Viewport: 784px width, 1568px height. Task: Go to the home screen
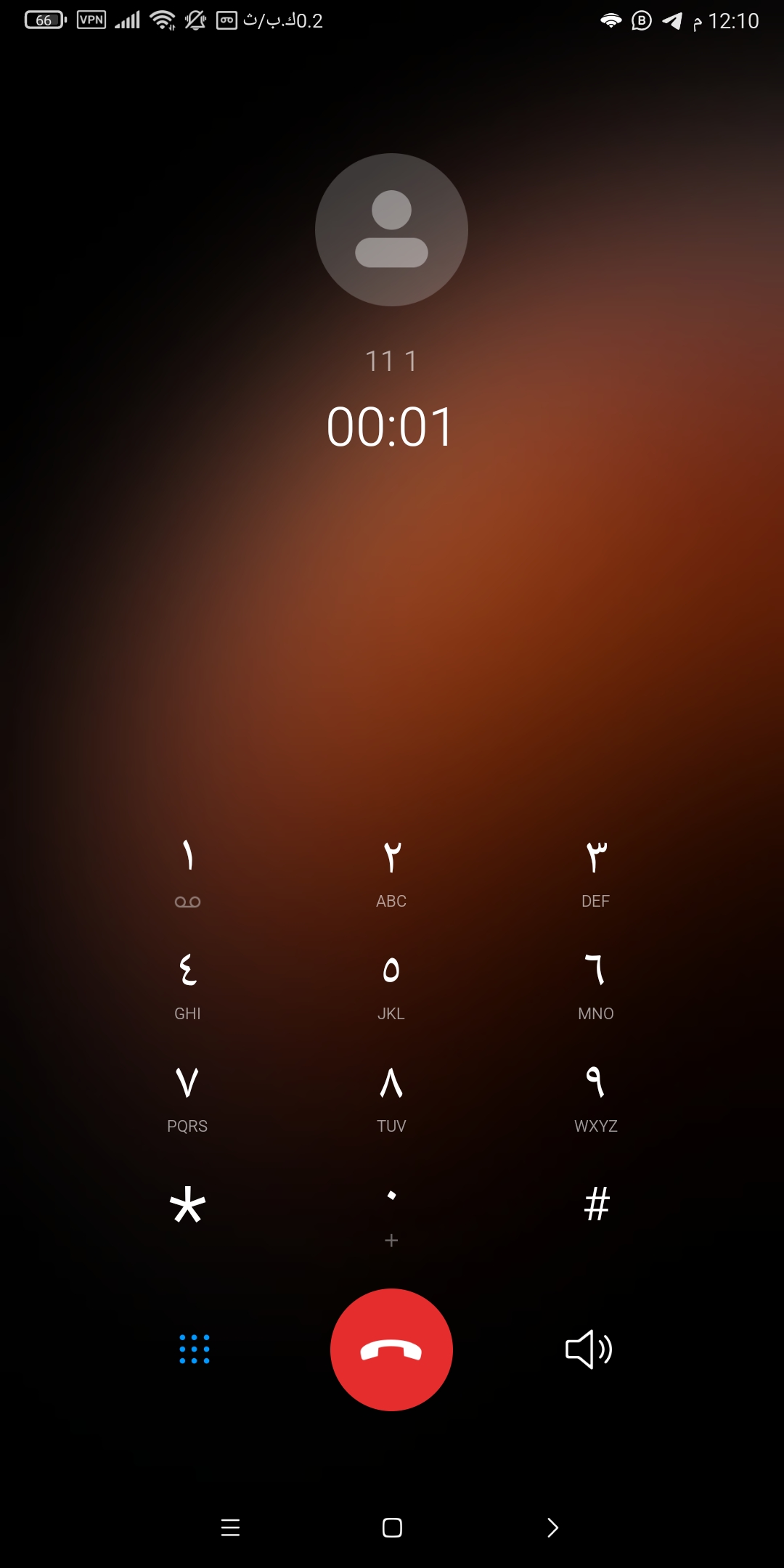[x=392, y=1528]
